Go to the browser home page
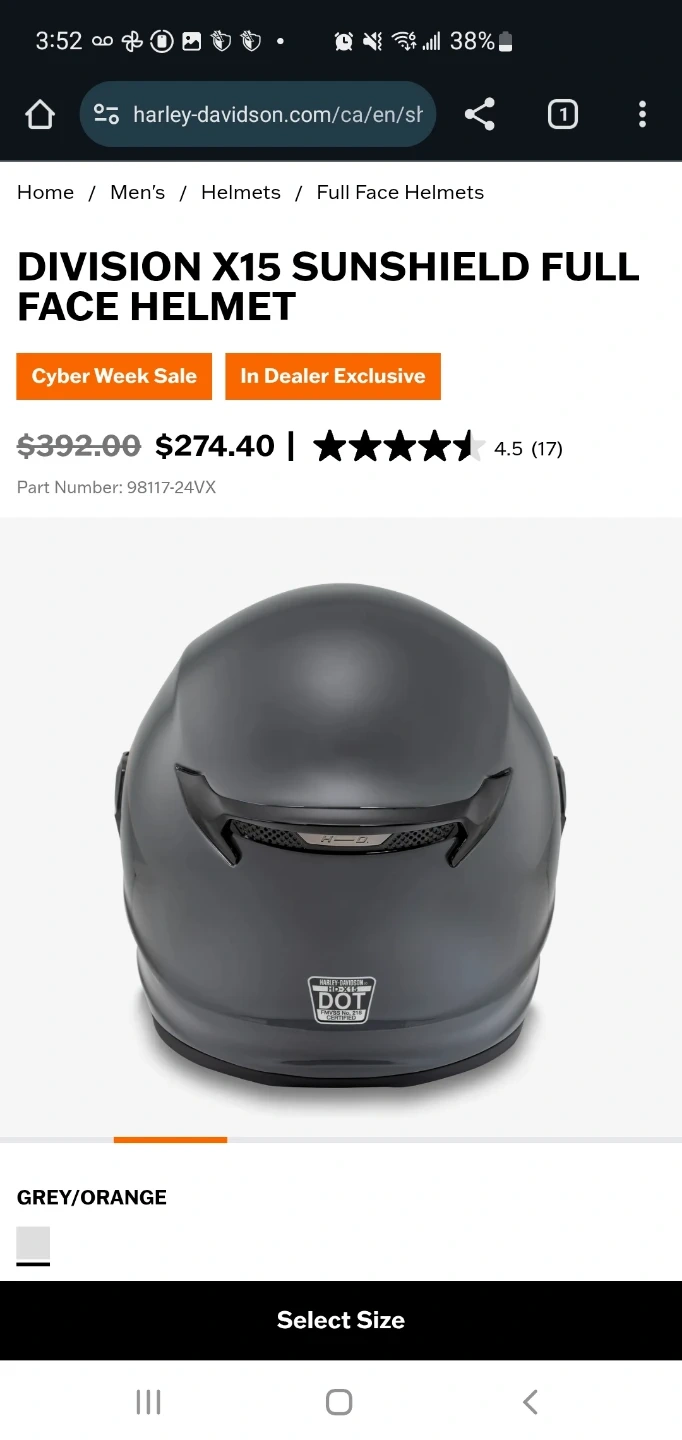 (x=40, y=115)
